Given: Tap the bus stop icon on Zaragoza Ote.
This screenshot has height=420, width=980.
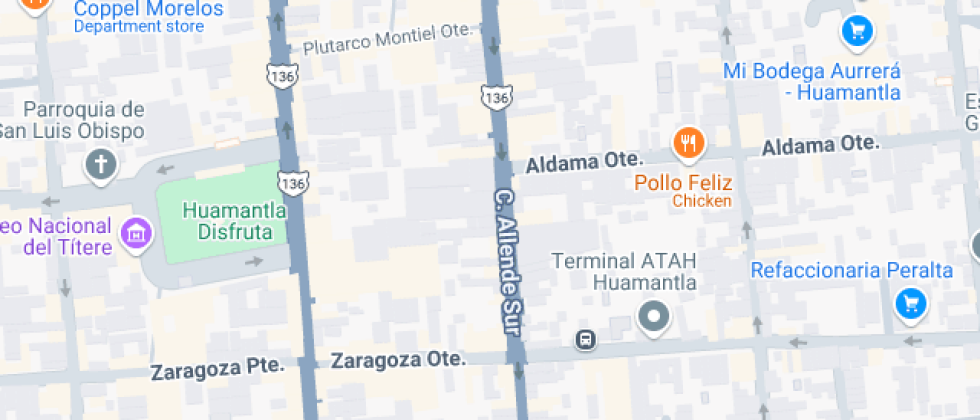Looking at the screenshot, I should 585,340.
